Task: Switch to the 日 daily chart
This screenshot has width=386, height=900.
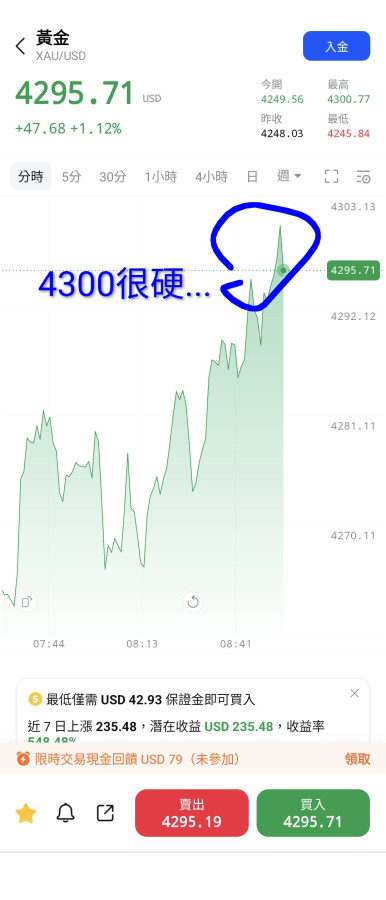Action: tap(252, 176)
